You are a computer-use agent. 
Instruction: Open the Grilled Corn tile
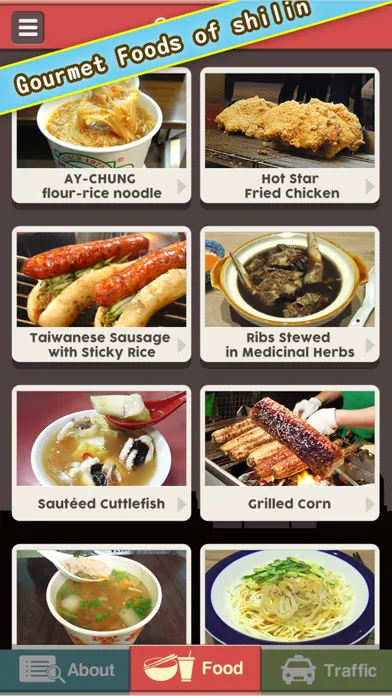(x=290, y=453)
